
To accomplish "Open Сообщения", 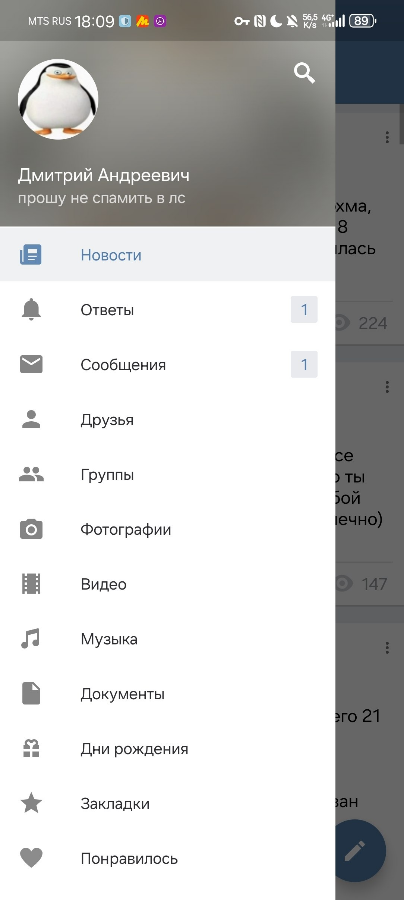I will (168, 364).
